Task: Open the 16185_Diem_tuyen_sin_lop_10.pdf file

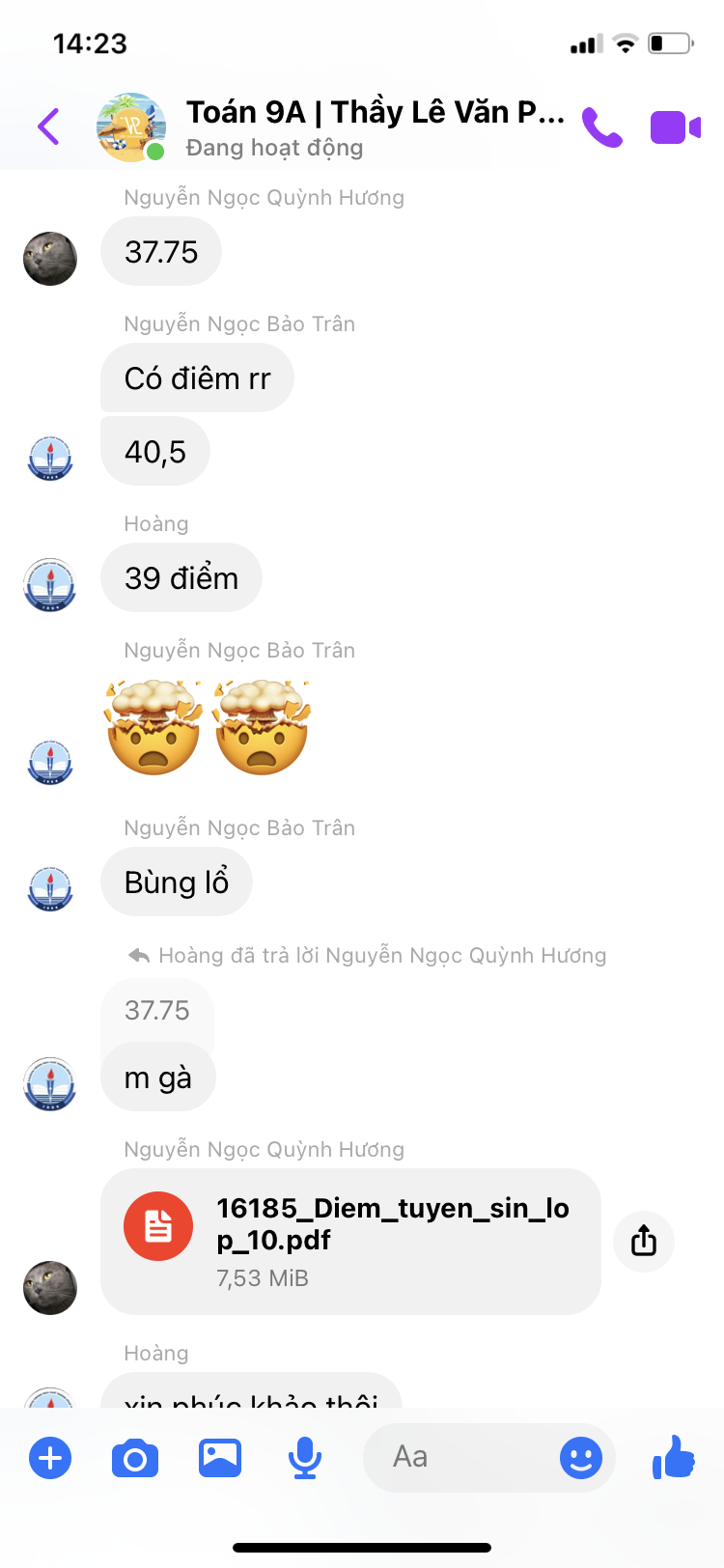Action: pos(350,1242)
